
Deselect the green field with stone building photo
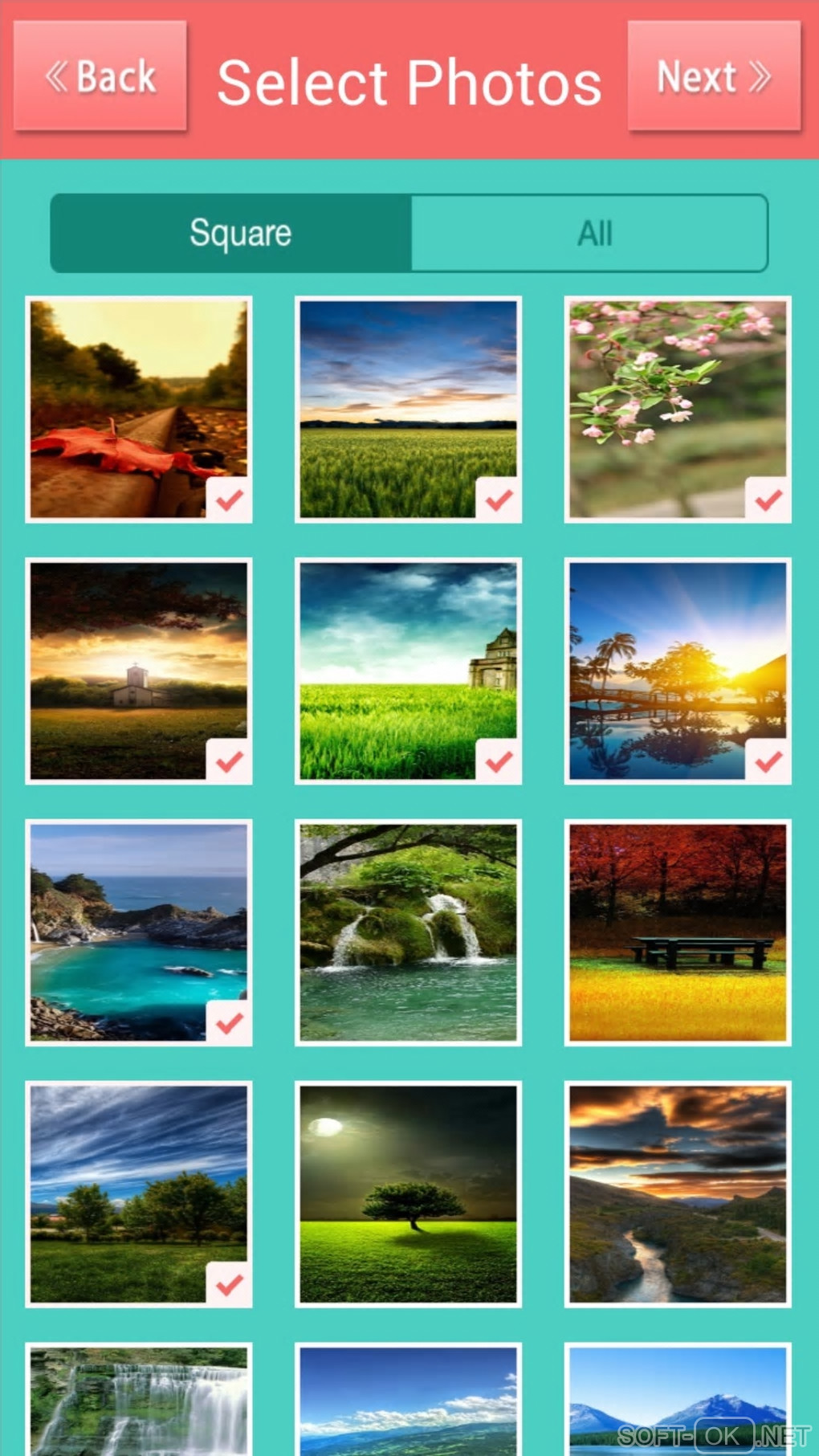pos(408,671)
